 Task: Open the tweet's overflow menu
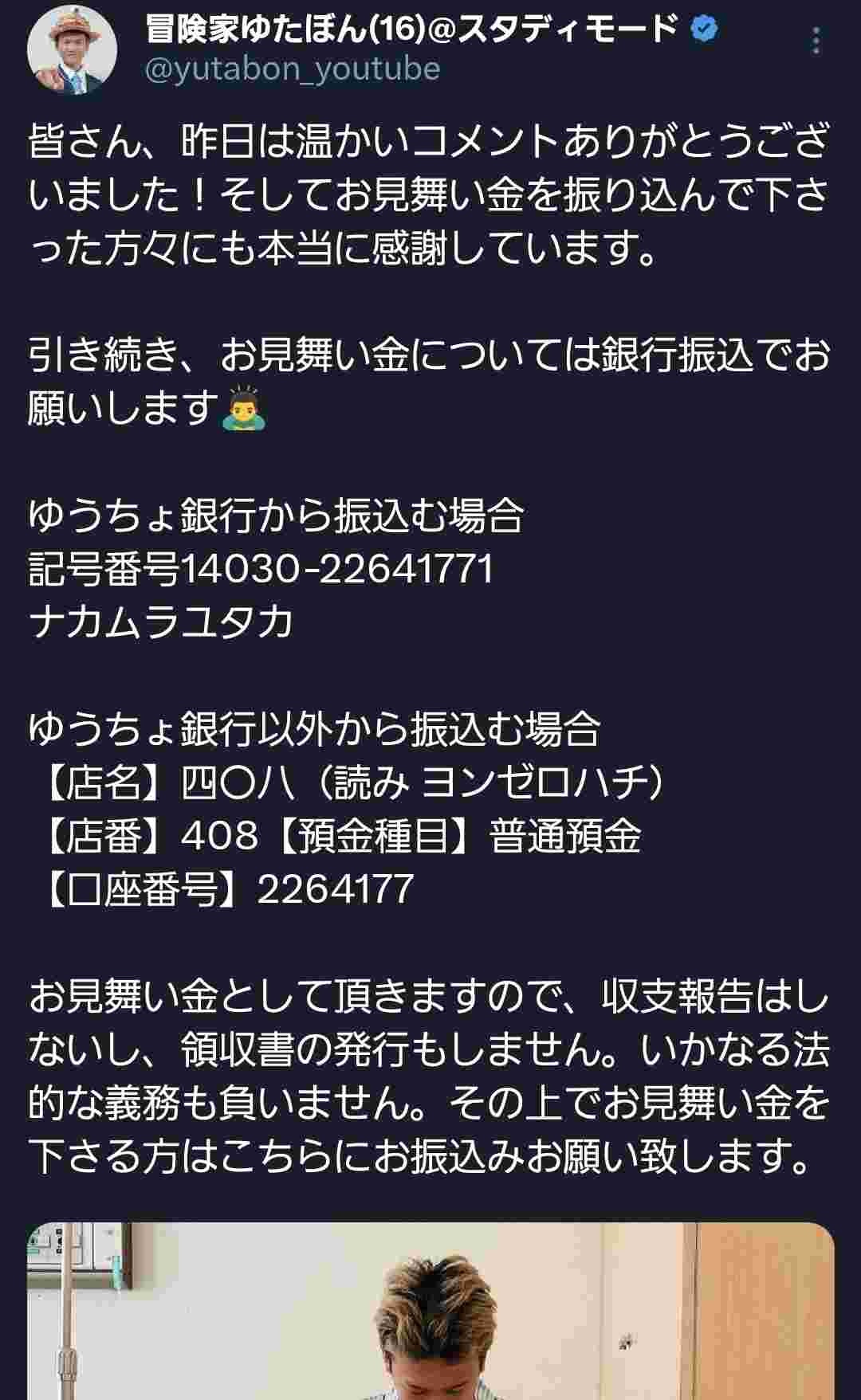coord(816,41)
